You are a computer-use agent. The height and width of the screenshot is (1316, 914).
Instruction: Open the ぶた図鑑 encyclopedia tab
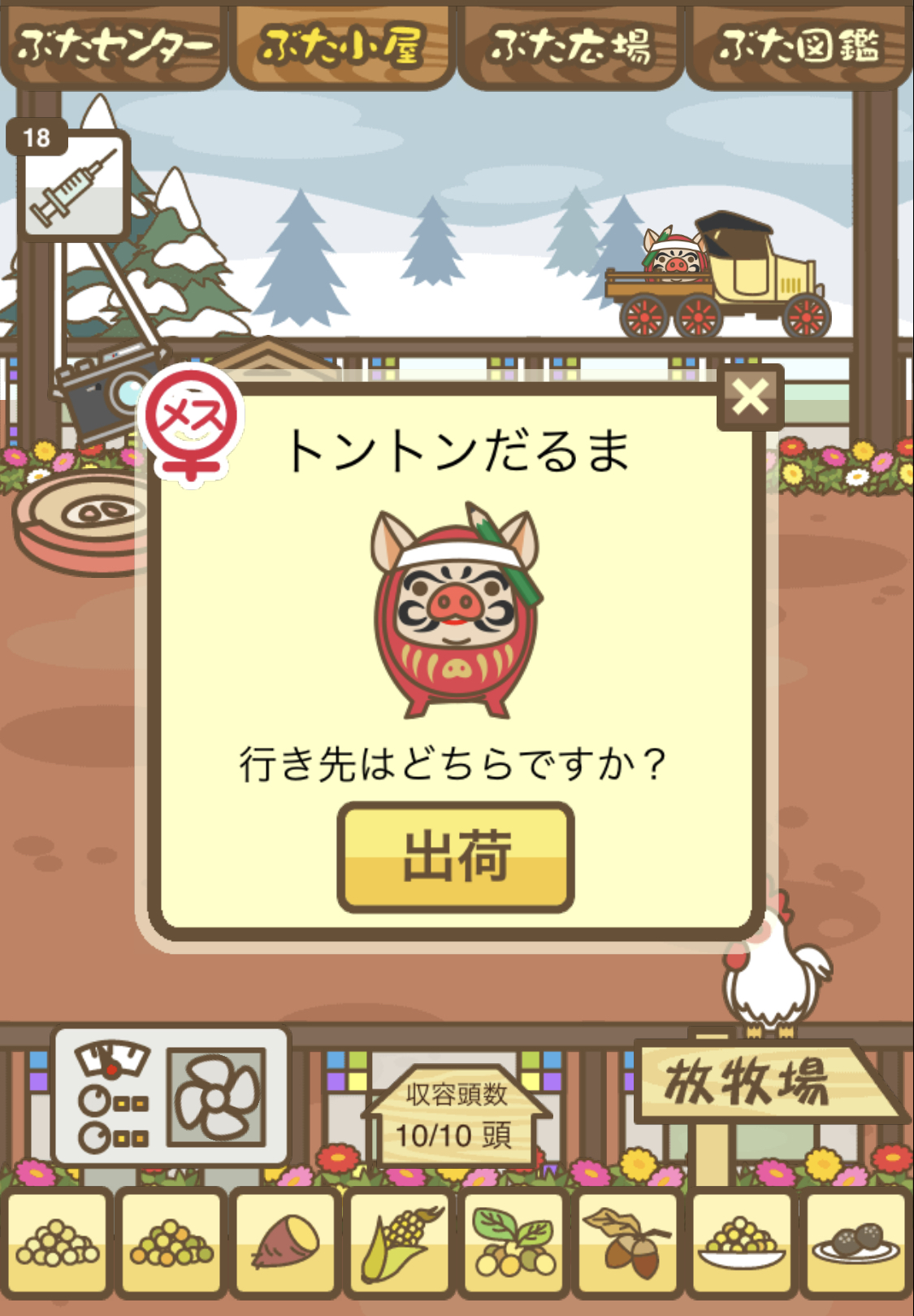click(x=799, y=46)
